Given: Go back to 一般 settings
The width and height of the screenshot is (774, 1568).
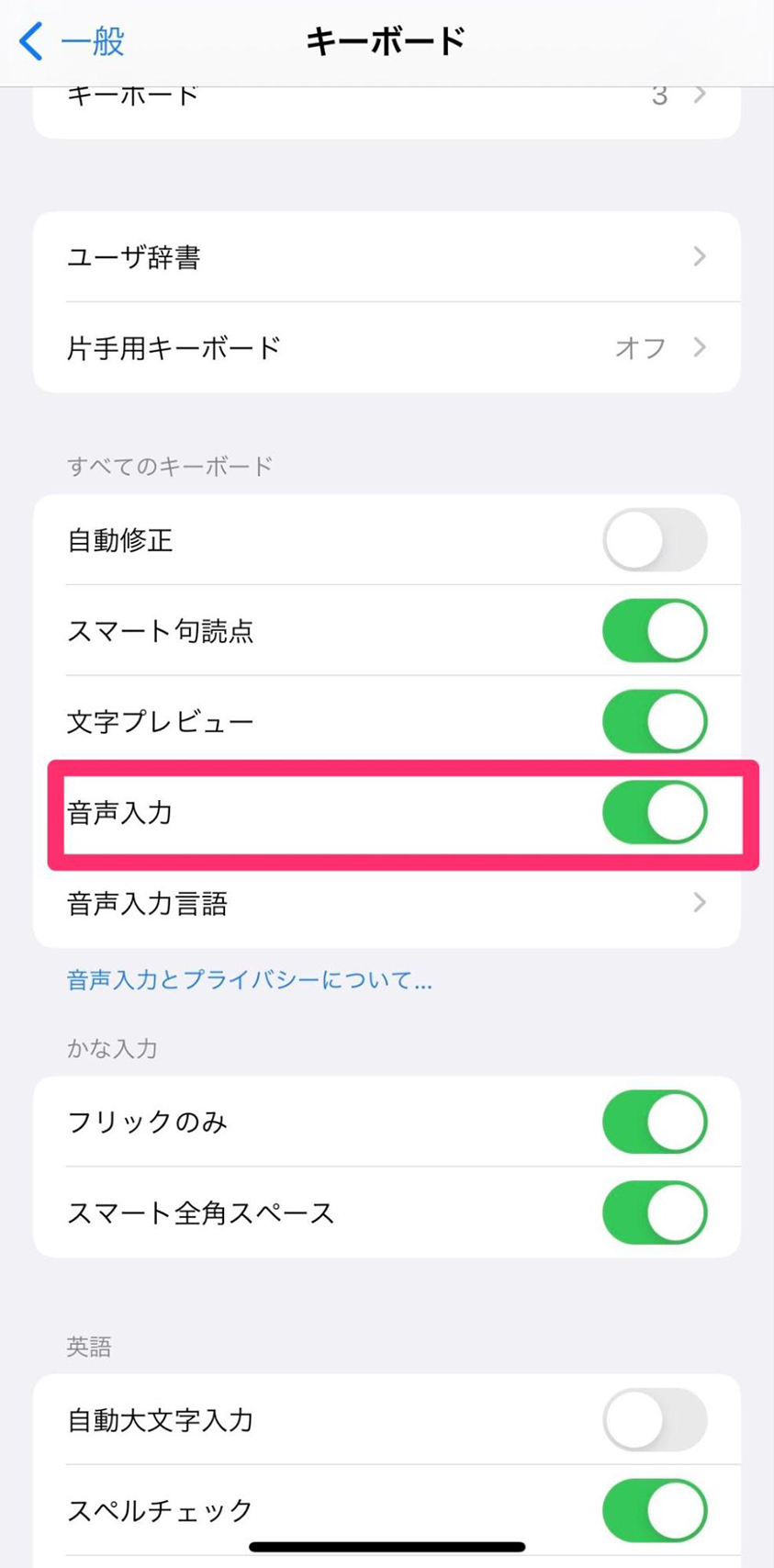Looking at the screenshot, I should 72,42.
